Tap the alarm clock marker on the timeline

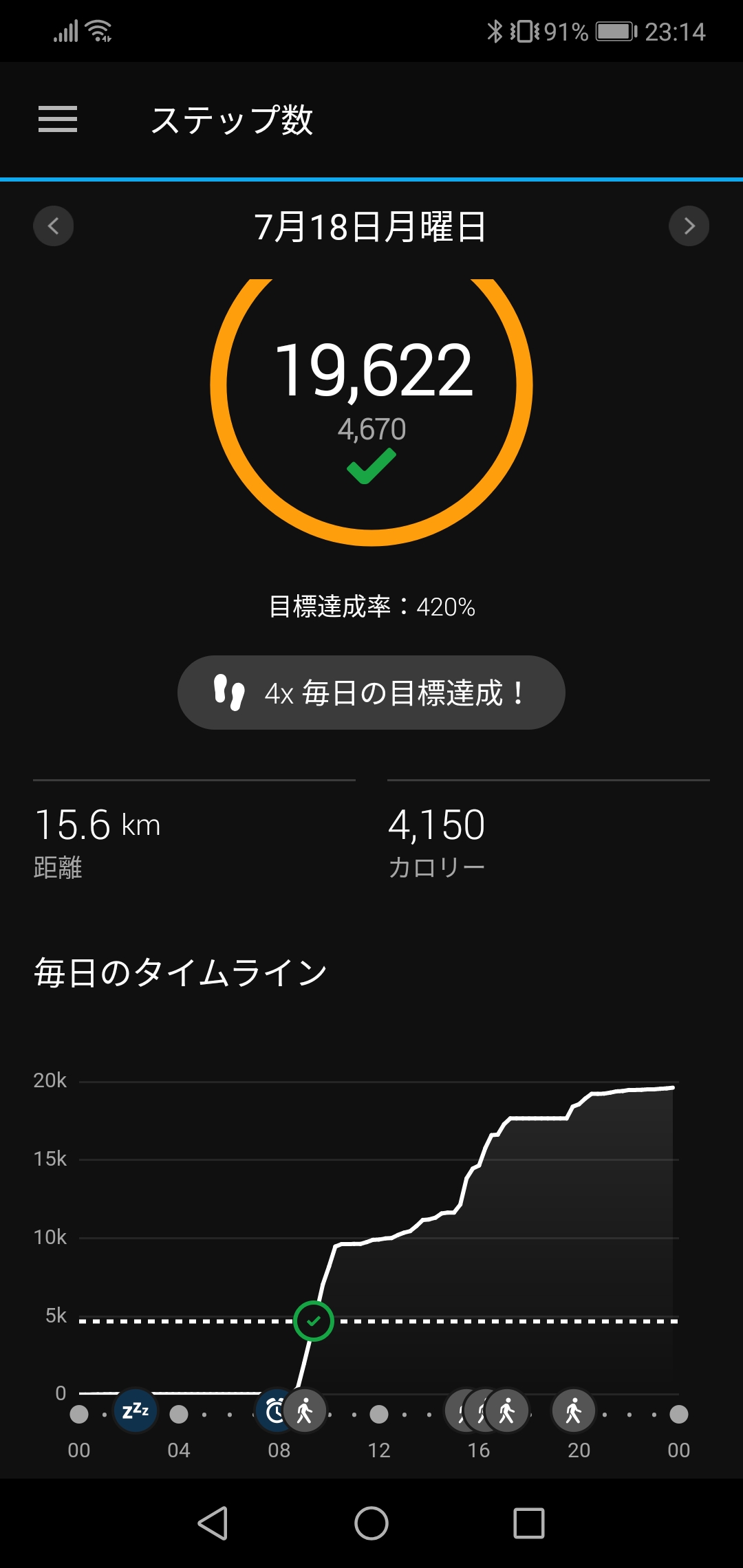tap(273, 1411)
